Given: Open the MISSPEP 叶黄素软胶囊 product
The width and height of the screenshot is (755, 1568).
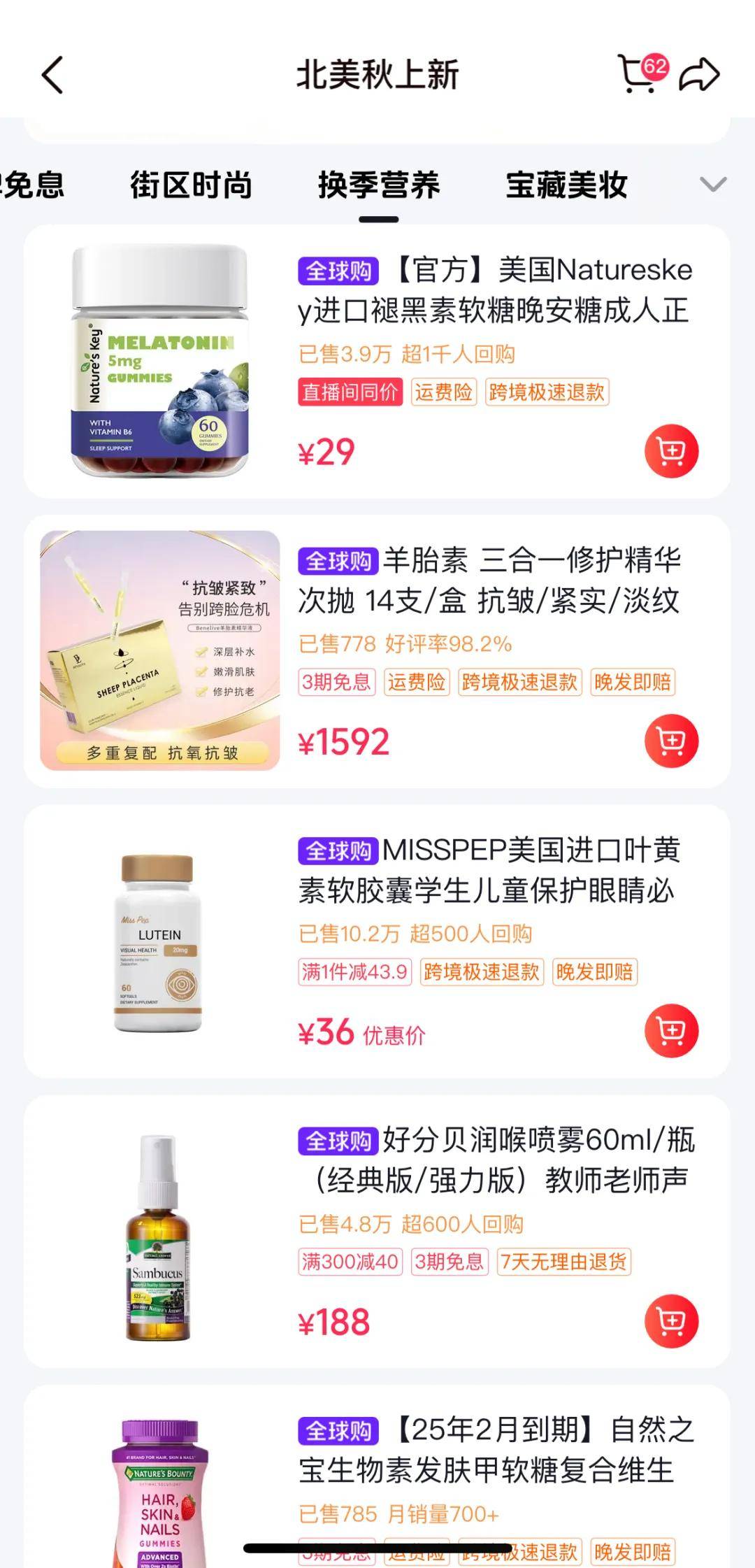Looking at the screenshot, I should [x=489, y=871].
